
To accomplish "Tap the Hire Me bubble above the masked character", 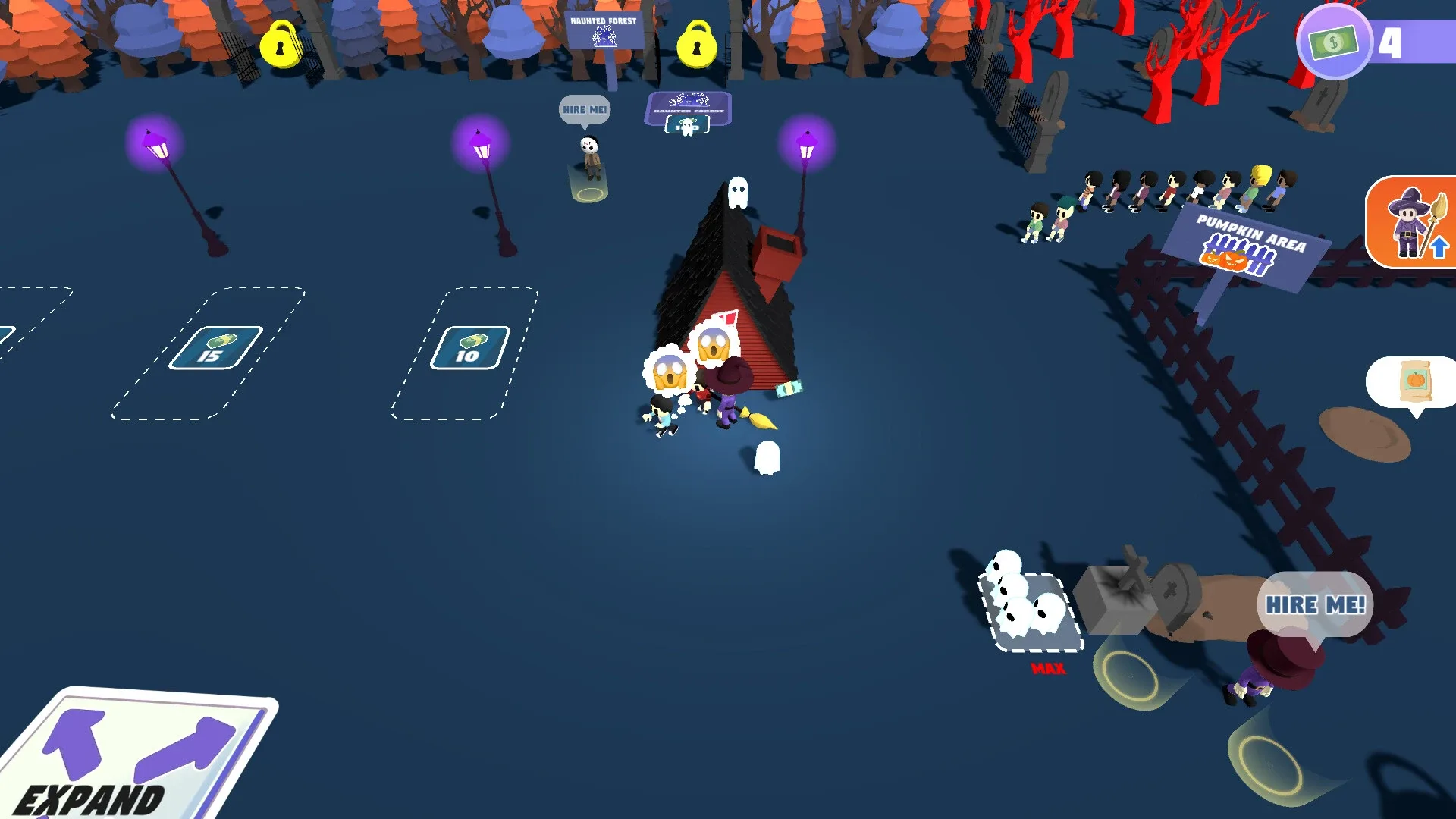I will pyautogui.click(x=585, y=110).
